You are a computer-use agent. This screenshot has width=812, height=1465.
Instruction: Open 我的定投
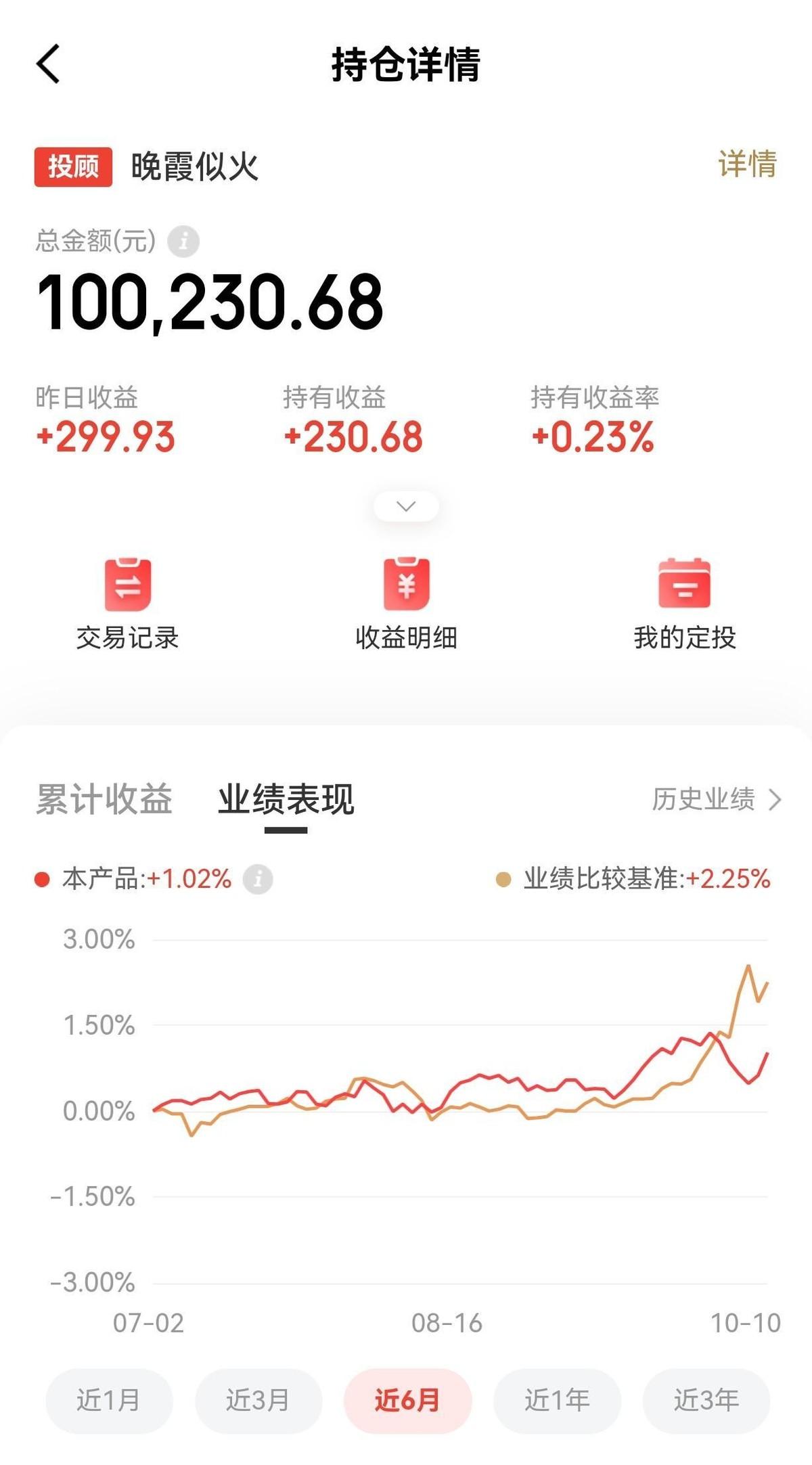point(685,604)
